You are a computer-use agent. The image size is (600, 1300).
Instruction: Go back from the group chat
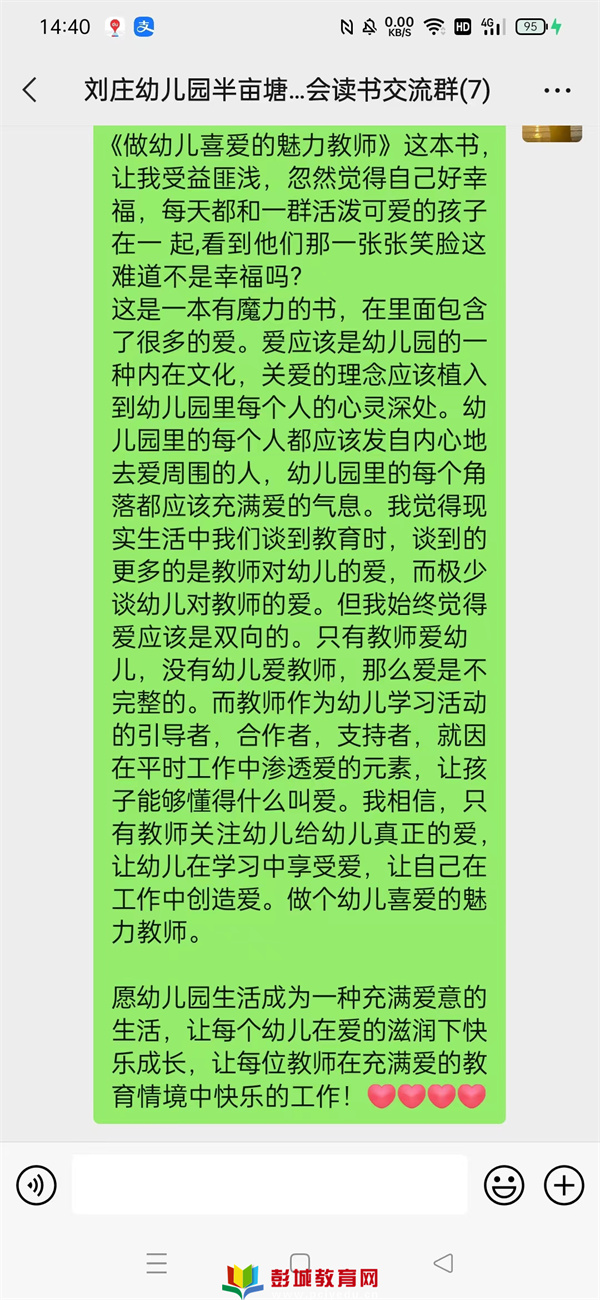click(30, 90)
